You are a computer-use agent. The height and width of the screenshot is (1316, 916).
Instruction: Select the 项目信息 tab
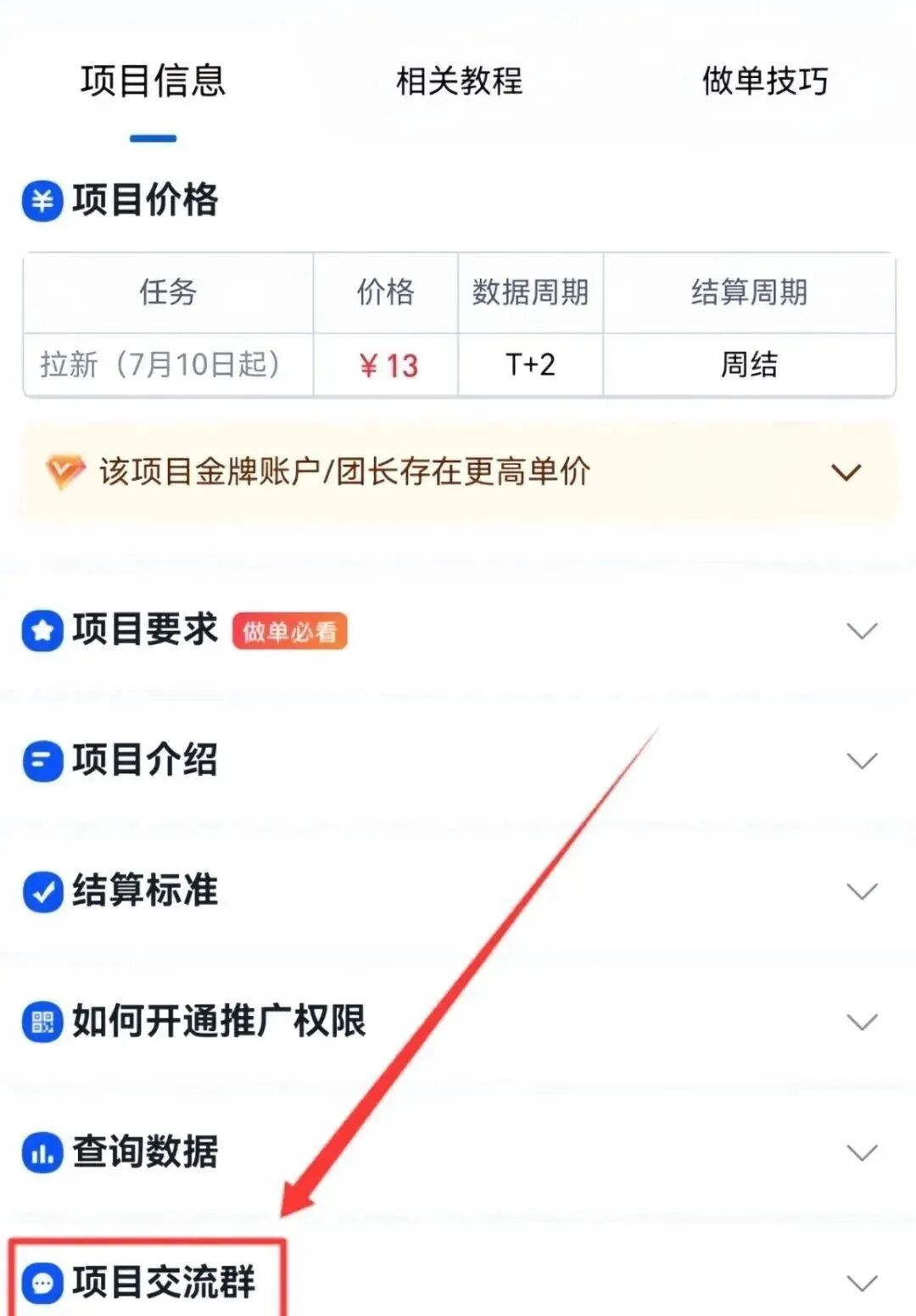click(154, 81)
